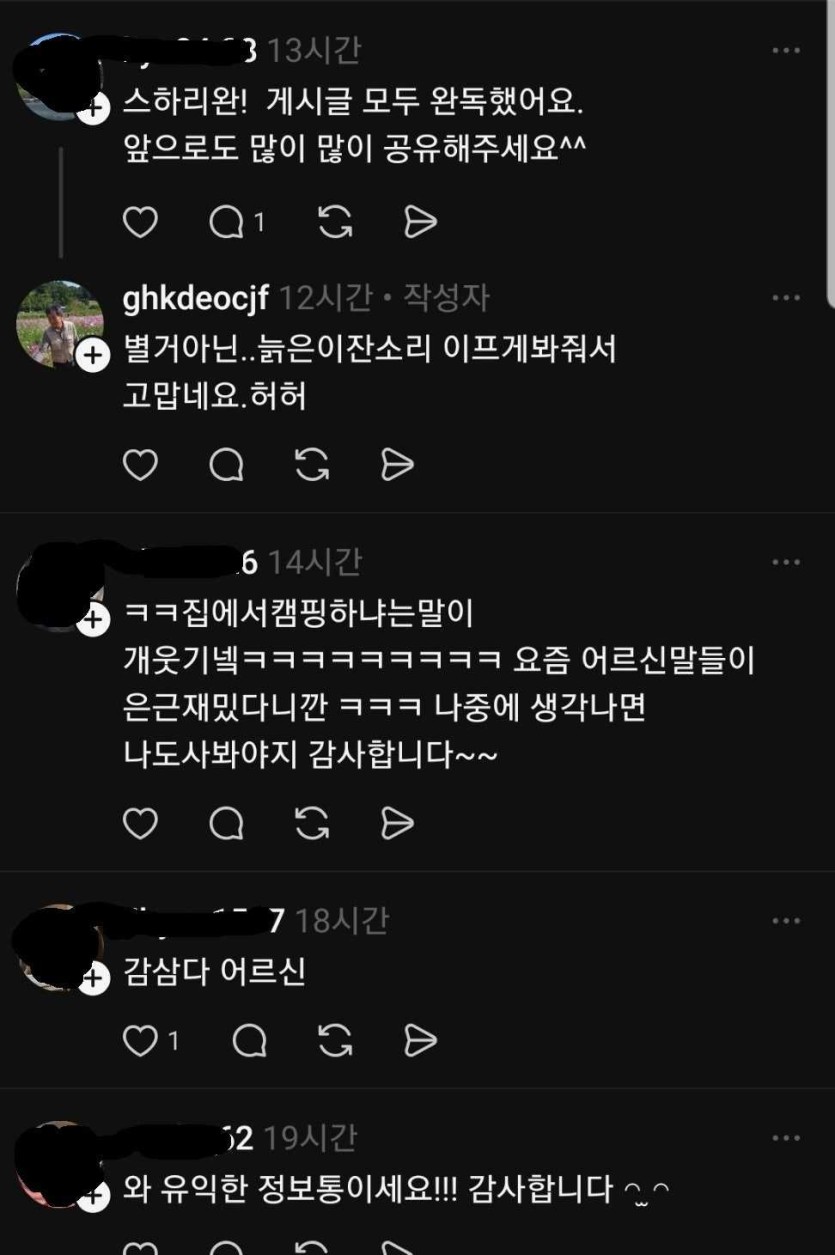Share ghkdeocjf's comment via the paper plane icon
This screenshot has width=835, height=1255.
(x=399, y=463)
